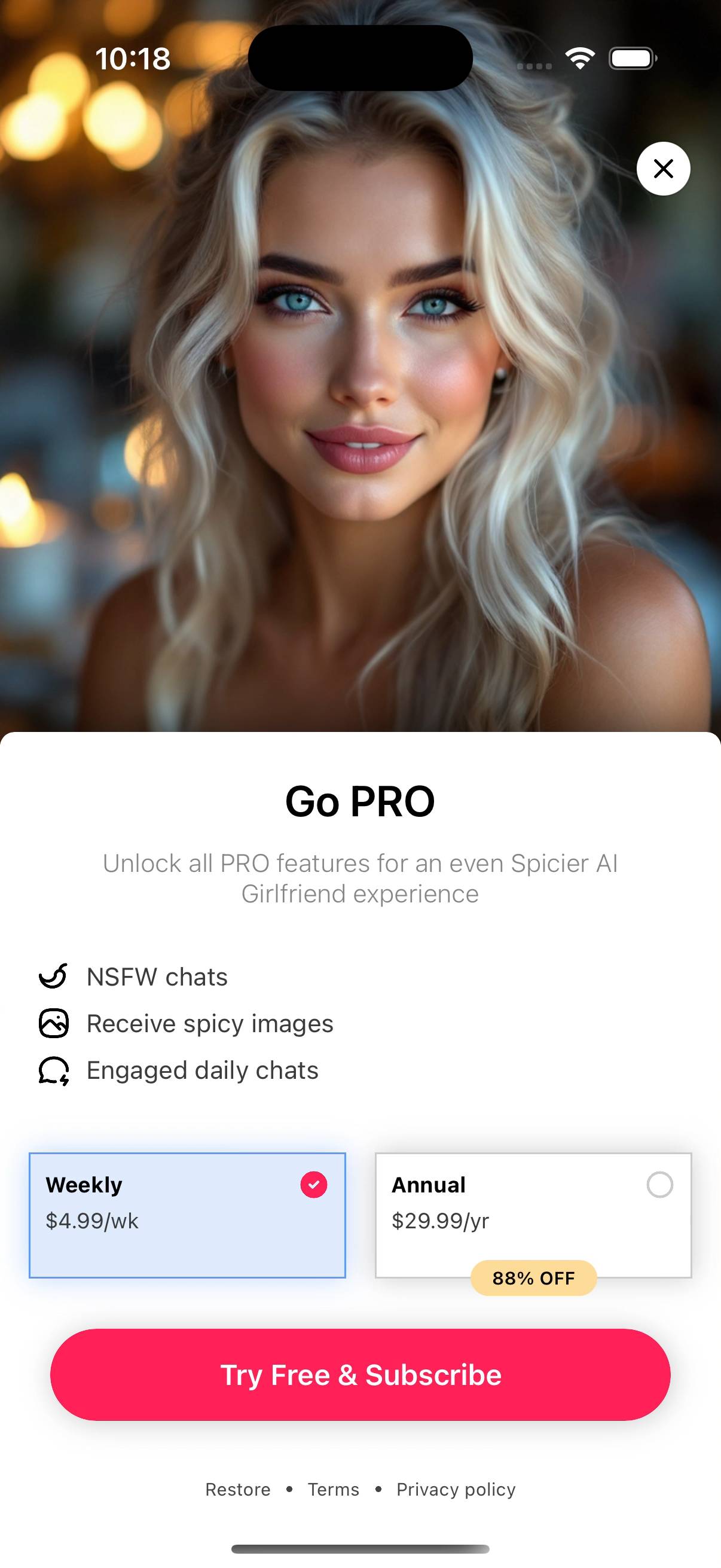Tap Try Free & Subscribe
721x1568 pixels.
coord(360,1375)
